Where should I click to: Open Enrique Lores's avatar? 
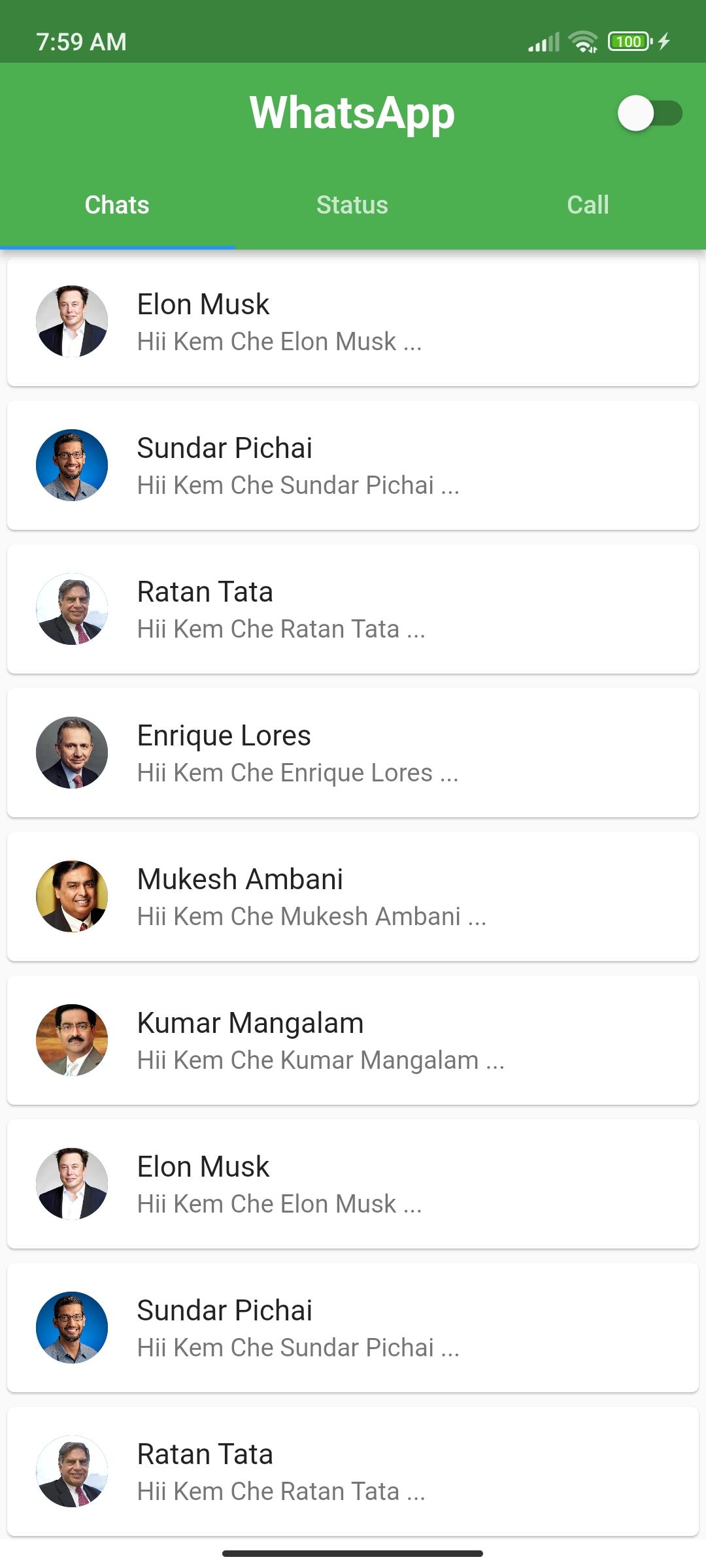coord(72,751)
